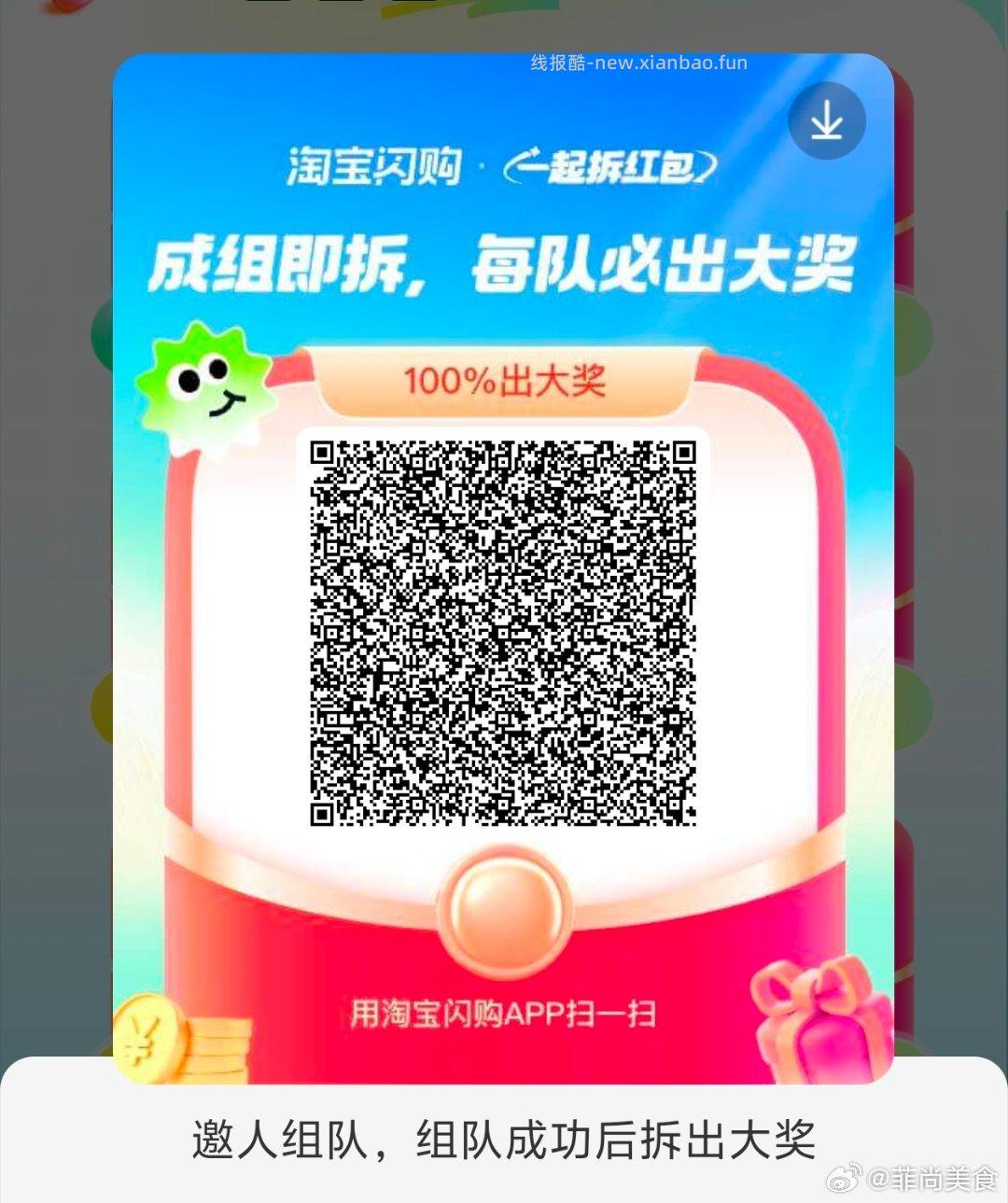Open the download options via arrow button
The height and width of the screenshot is (1203, 1008).
coord(826,120)
